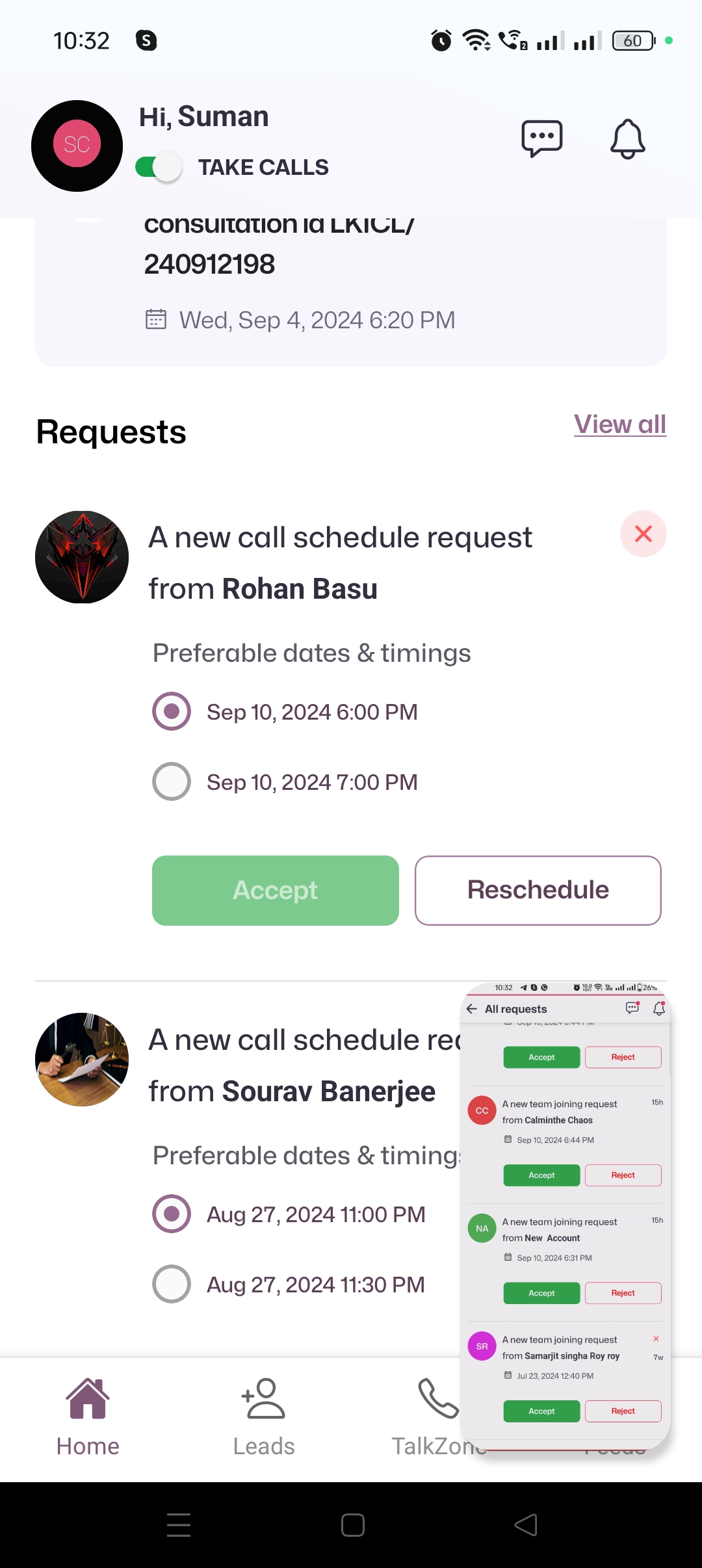Select Aug 27, 2024 11:00 PM slot
This screenshot has width=702, height=1568.
pos(172,1214)
